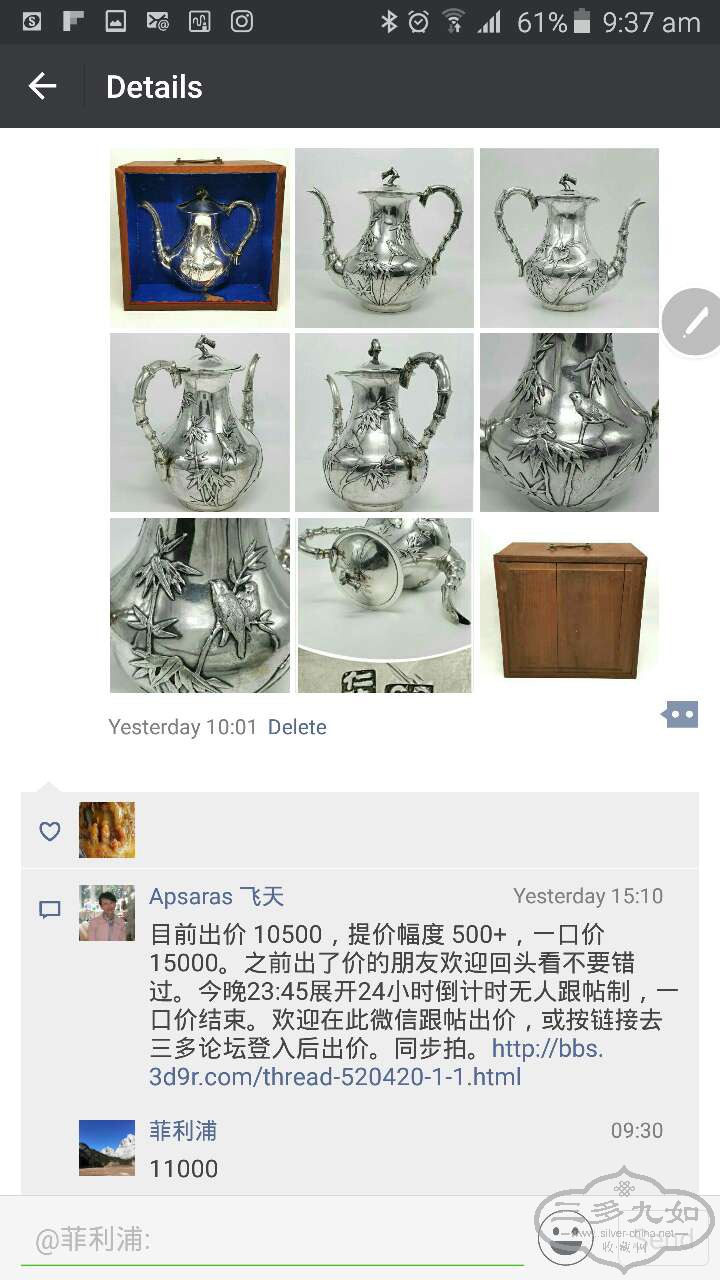Open the teapot in blue box photo
This screenshot has width=720, height=1280.
198,237
